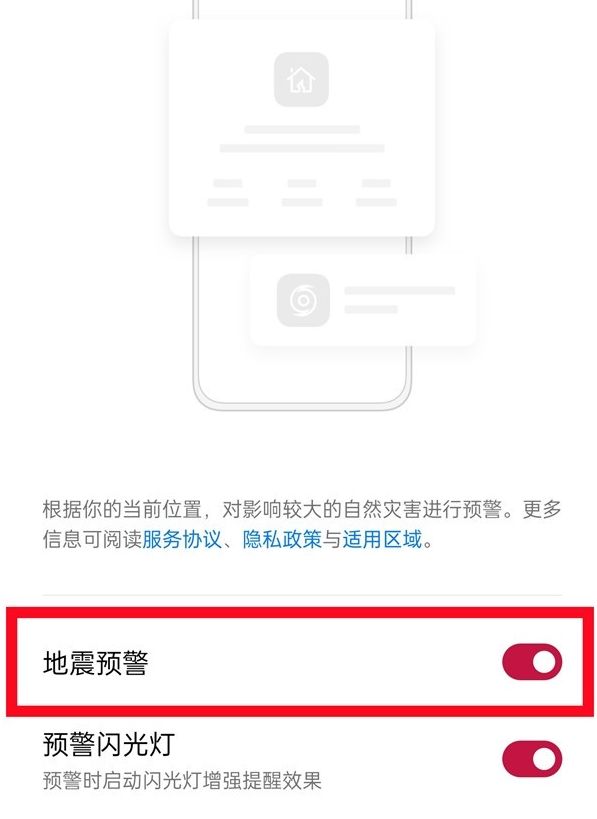The height and width of the screenshot is (819, 597).
Task: Turn off the 地震预警 switch
Action: [x=532, y=662]
